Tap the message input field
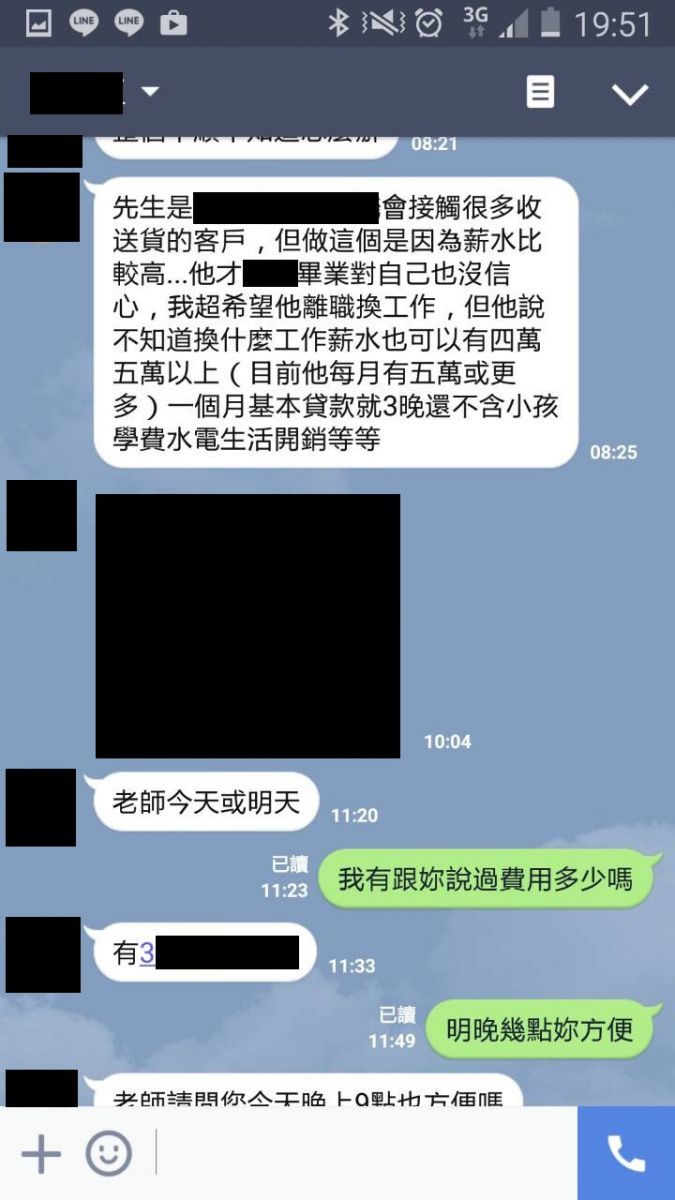This screenshot has height=1200, width=675. (x=365, y=1154)
